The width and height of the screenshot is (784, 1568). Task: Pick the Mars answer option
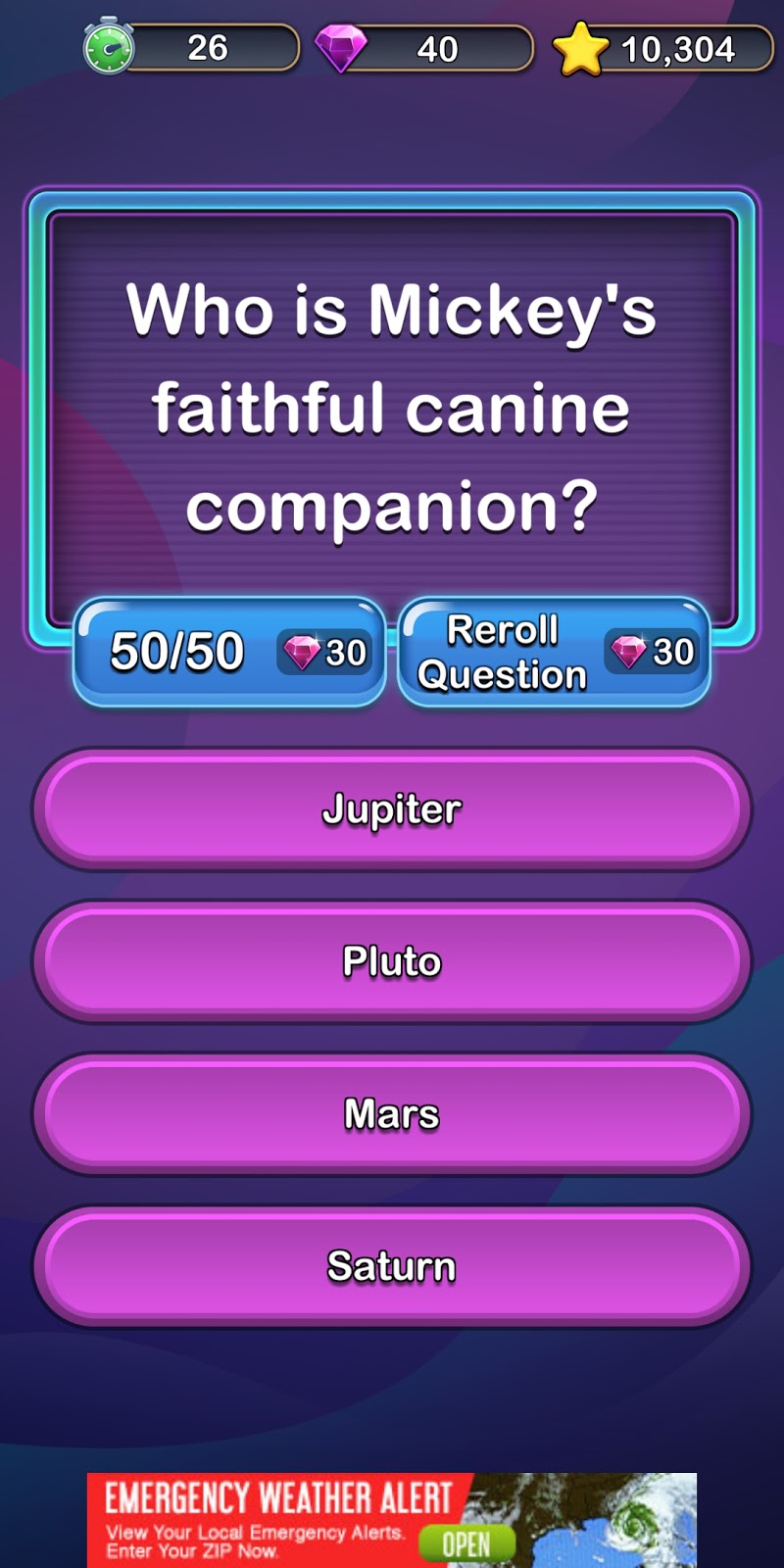point(392,1114)
